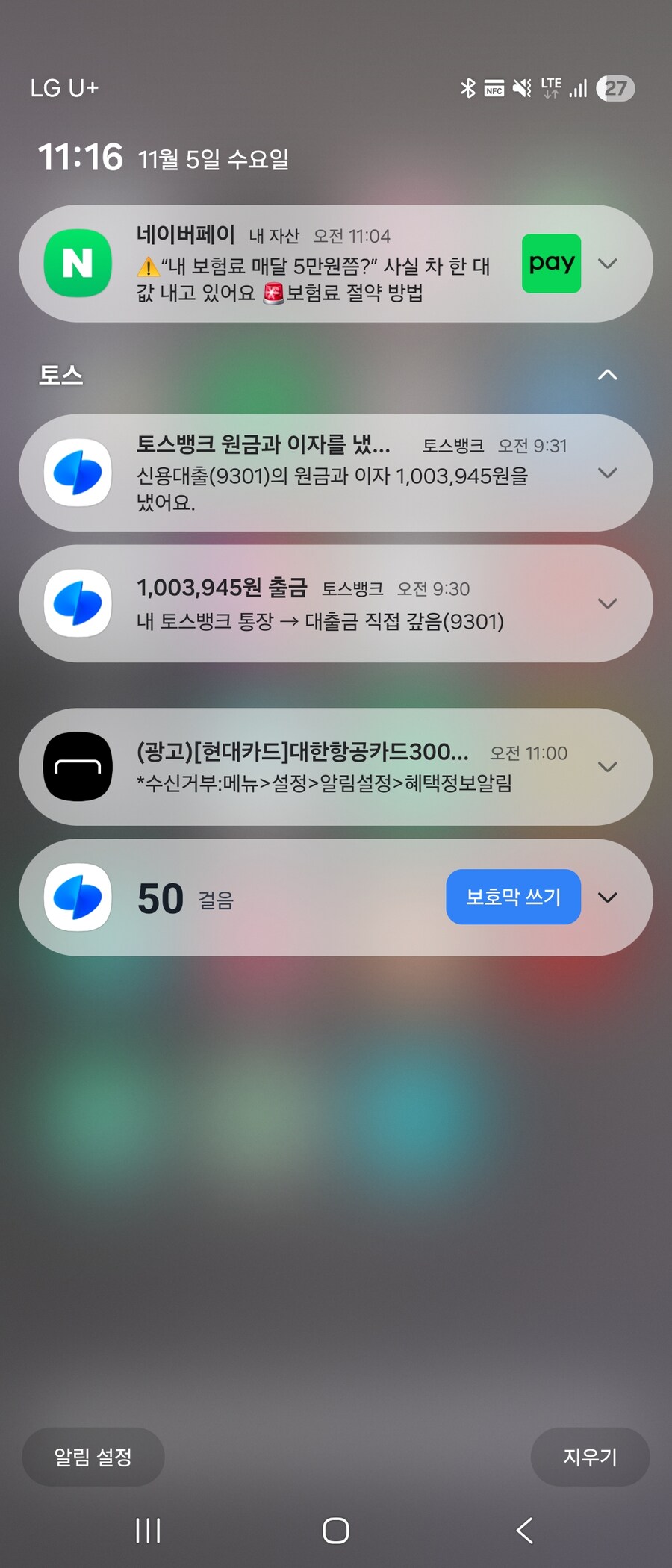Open 알림 설정 at the bottom left
The image size is (672, 1568).
(93, 1457)
